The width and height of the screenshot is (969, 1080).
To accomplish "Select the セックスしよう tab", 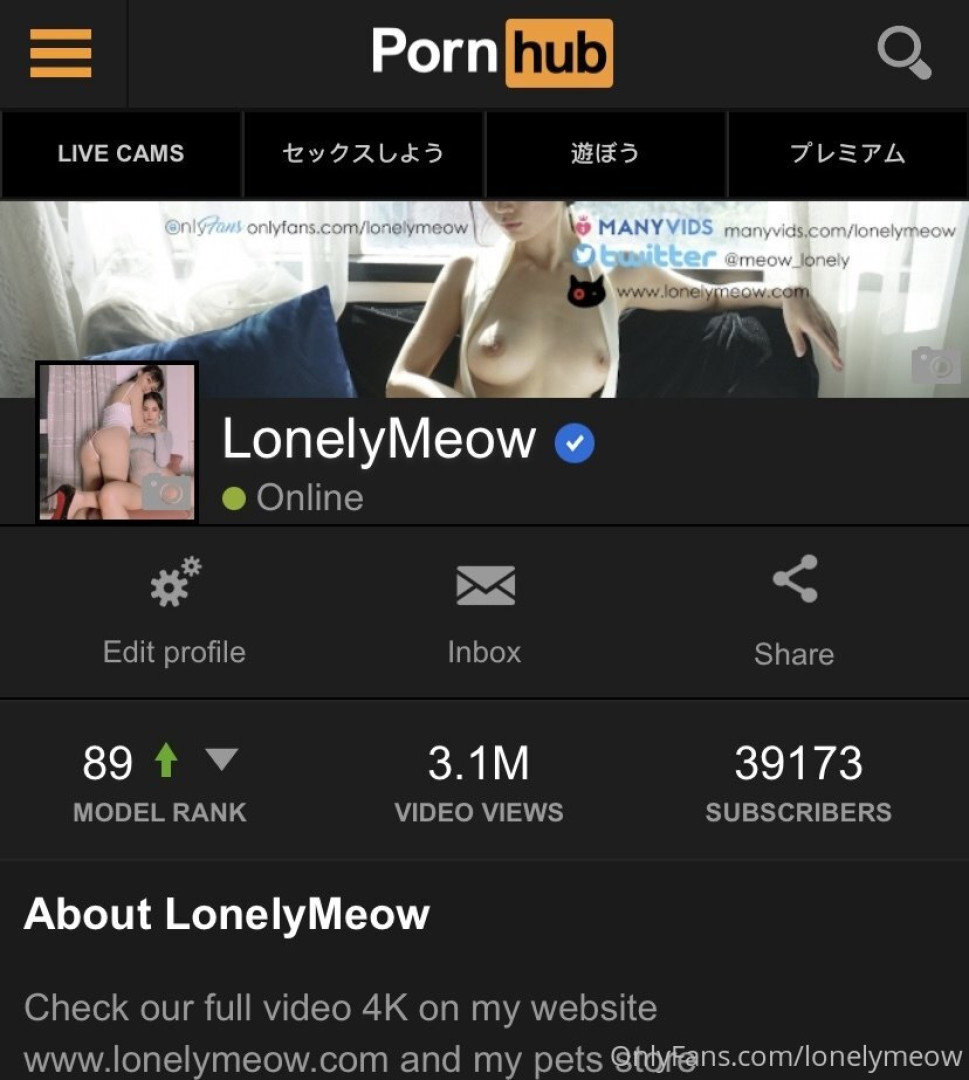I will (363, 154).
